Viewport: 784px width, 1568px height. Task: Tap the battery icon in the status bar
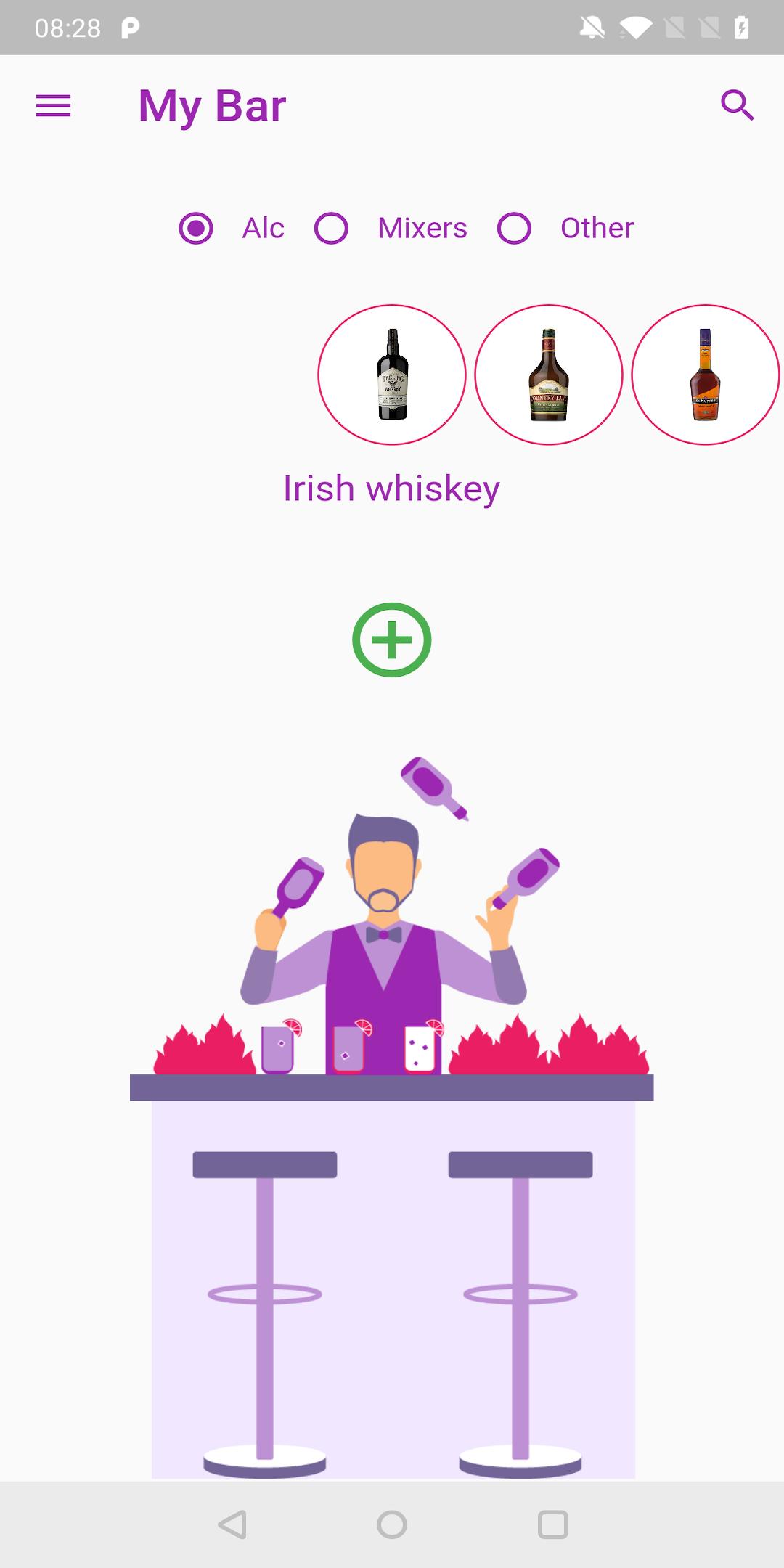coord(740,26)
